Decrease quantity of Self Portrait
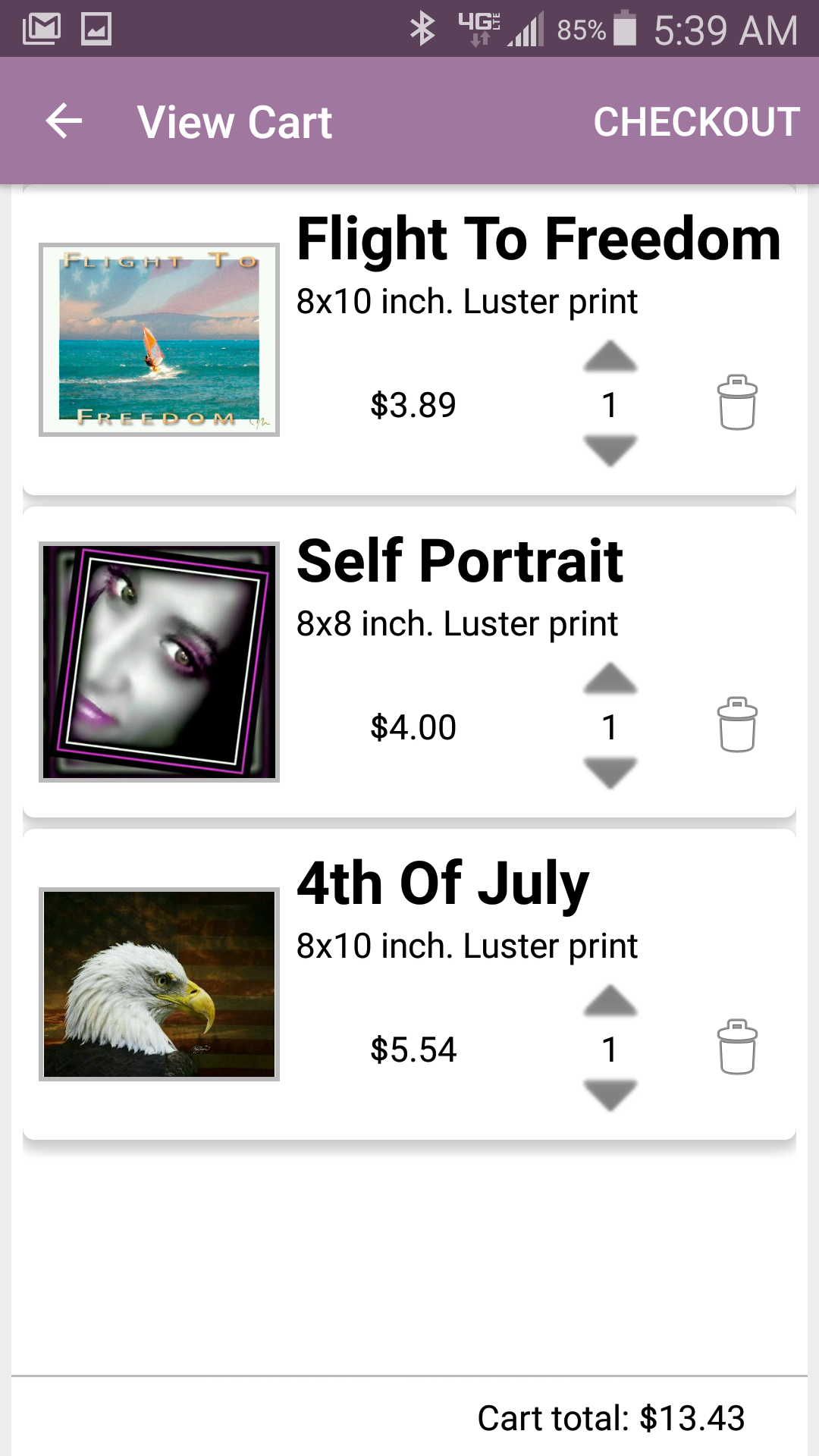This screenshot has width=819, height=1456. click(x=610, y=773)
